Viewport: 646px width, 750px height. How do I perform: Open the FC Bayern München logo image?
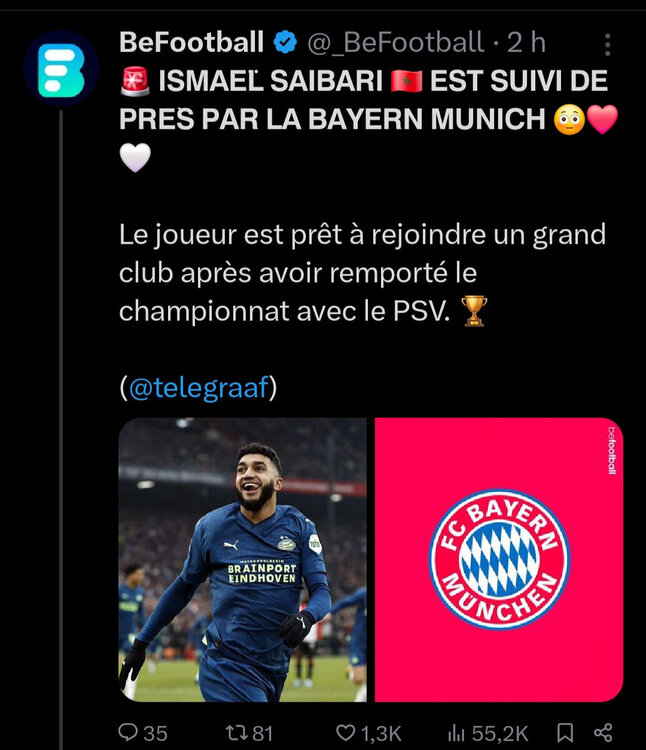[x=499, y=559]
